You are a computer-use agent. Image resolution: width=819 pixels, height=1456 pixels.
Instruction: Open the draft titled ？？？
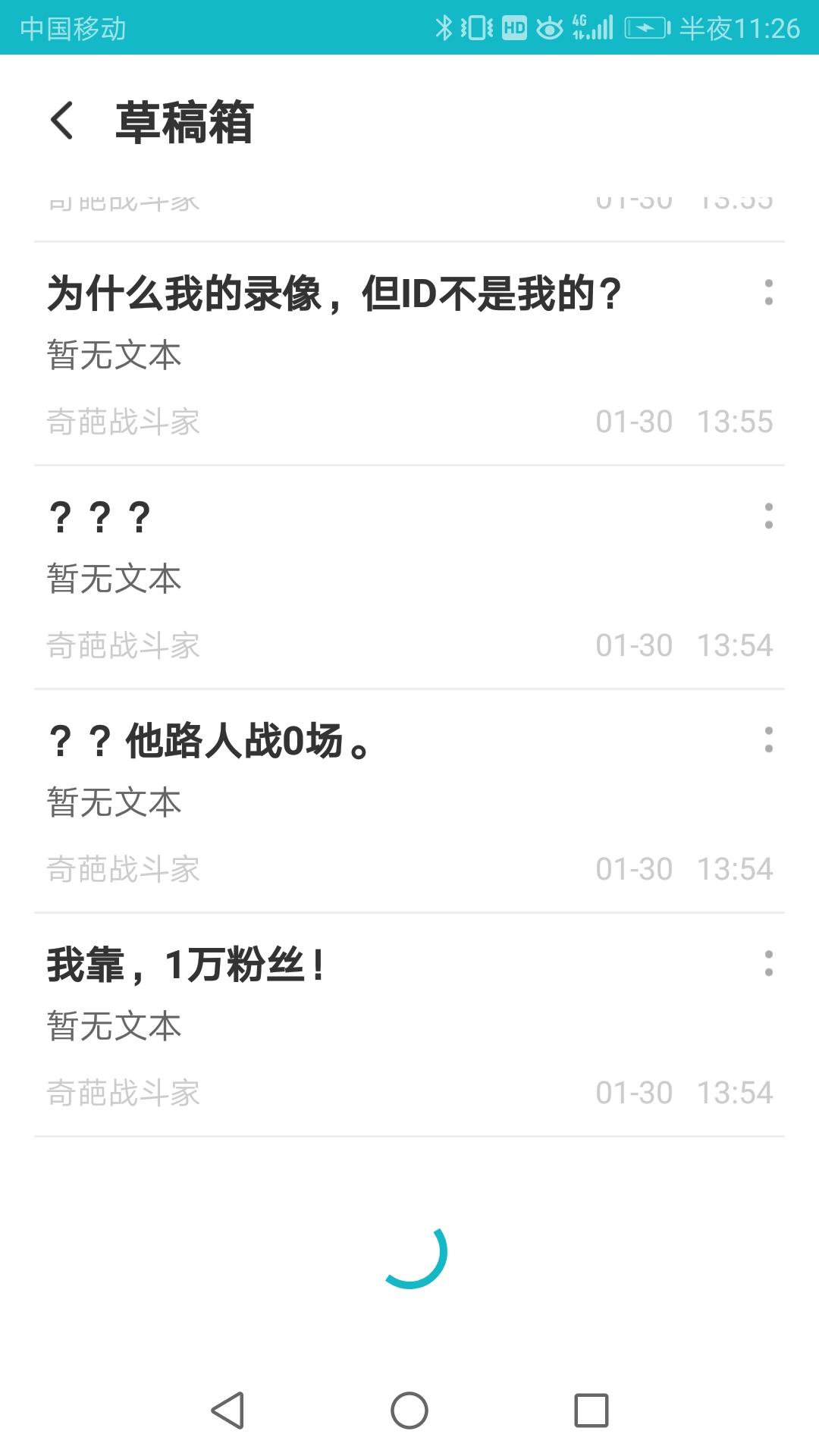click(x=409, y=577)
